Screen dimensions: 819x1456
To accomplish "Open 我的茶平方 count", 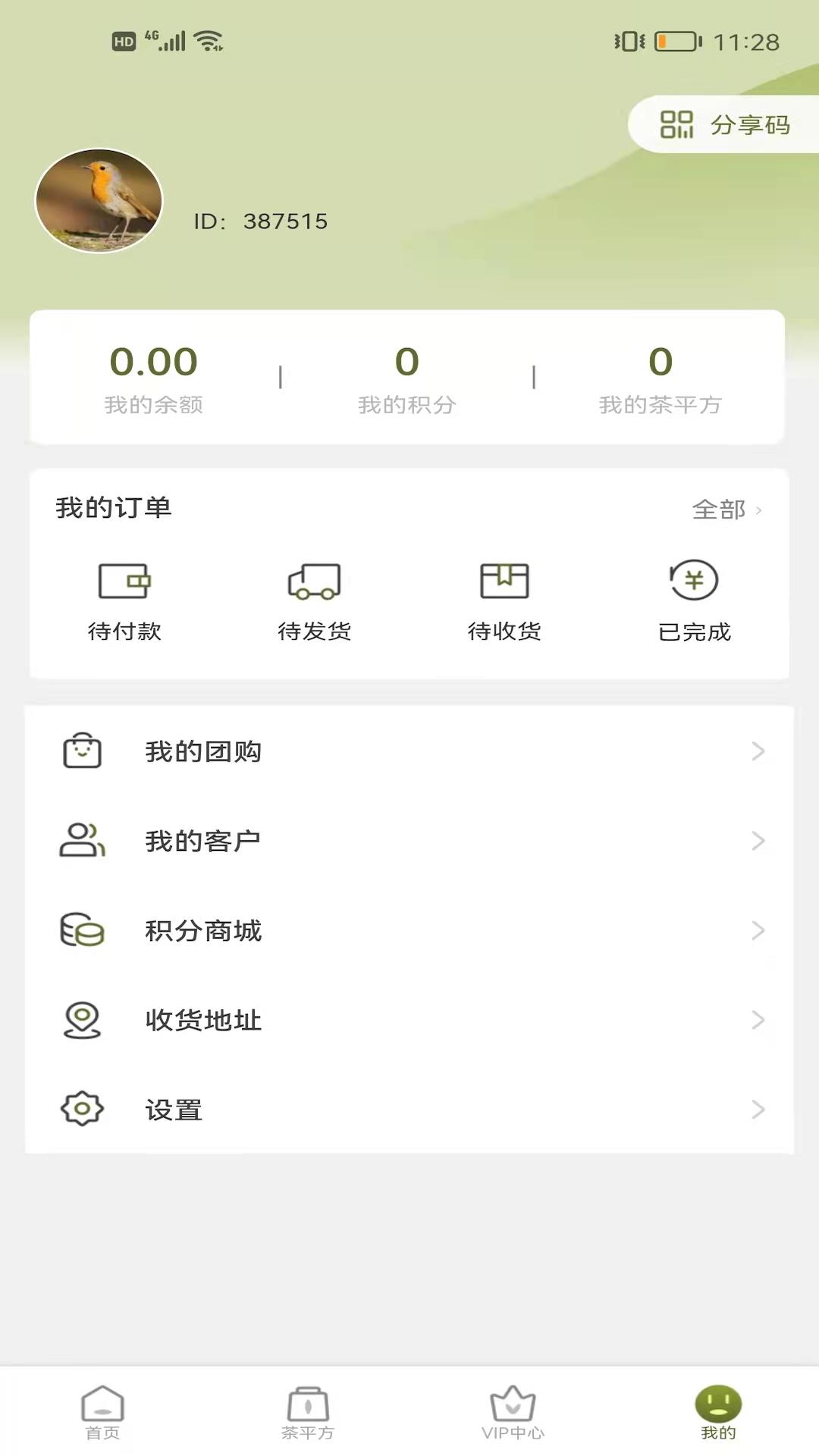I will click(660, 378).
